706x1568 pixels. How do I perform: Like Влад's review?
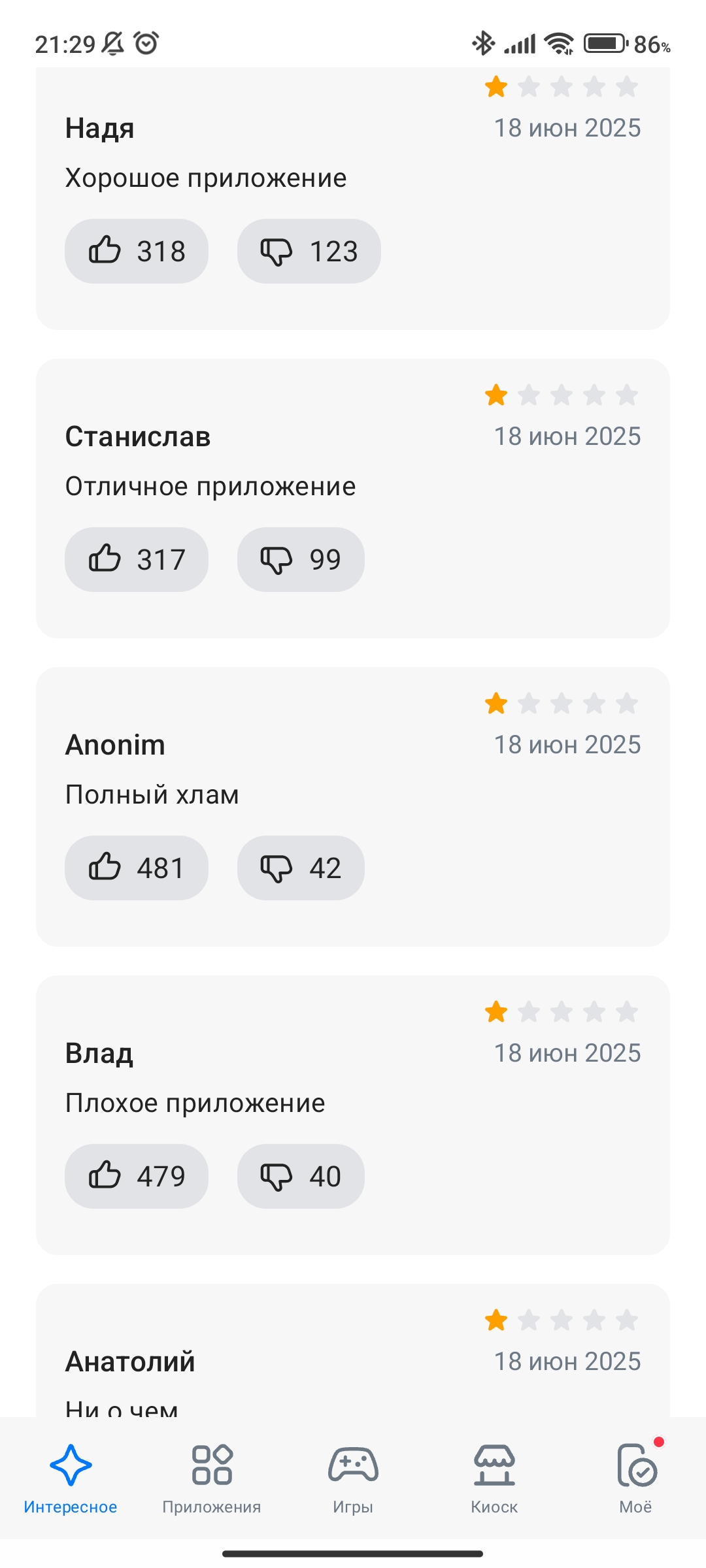[x=136, y=1177]
